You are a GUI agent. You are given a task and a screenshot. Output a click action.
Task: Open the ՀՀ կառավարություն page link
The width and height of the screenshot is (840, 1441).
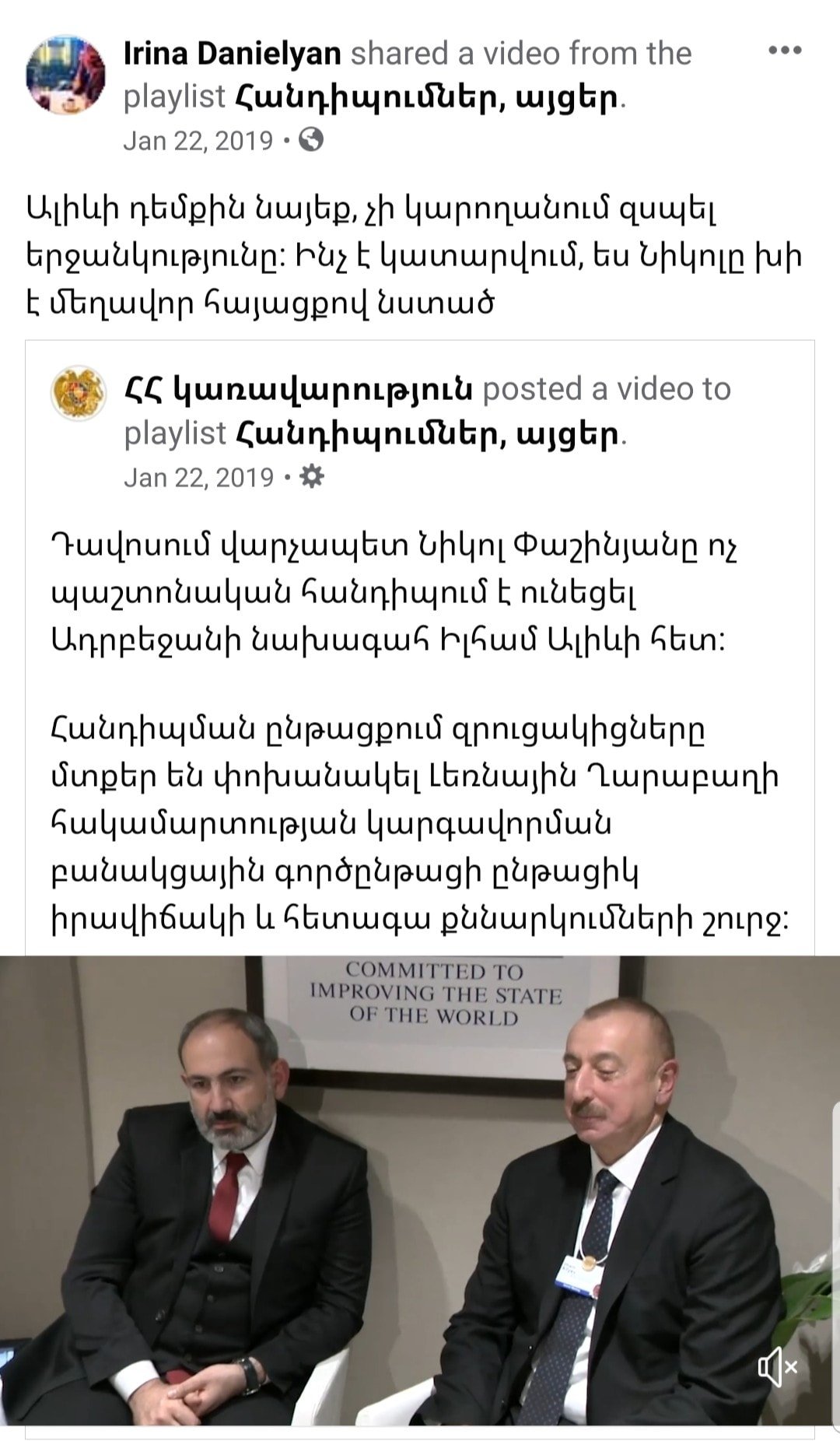coord(299,389)
